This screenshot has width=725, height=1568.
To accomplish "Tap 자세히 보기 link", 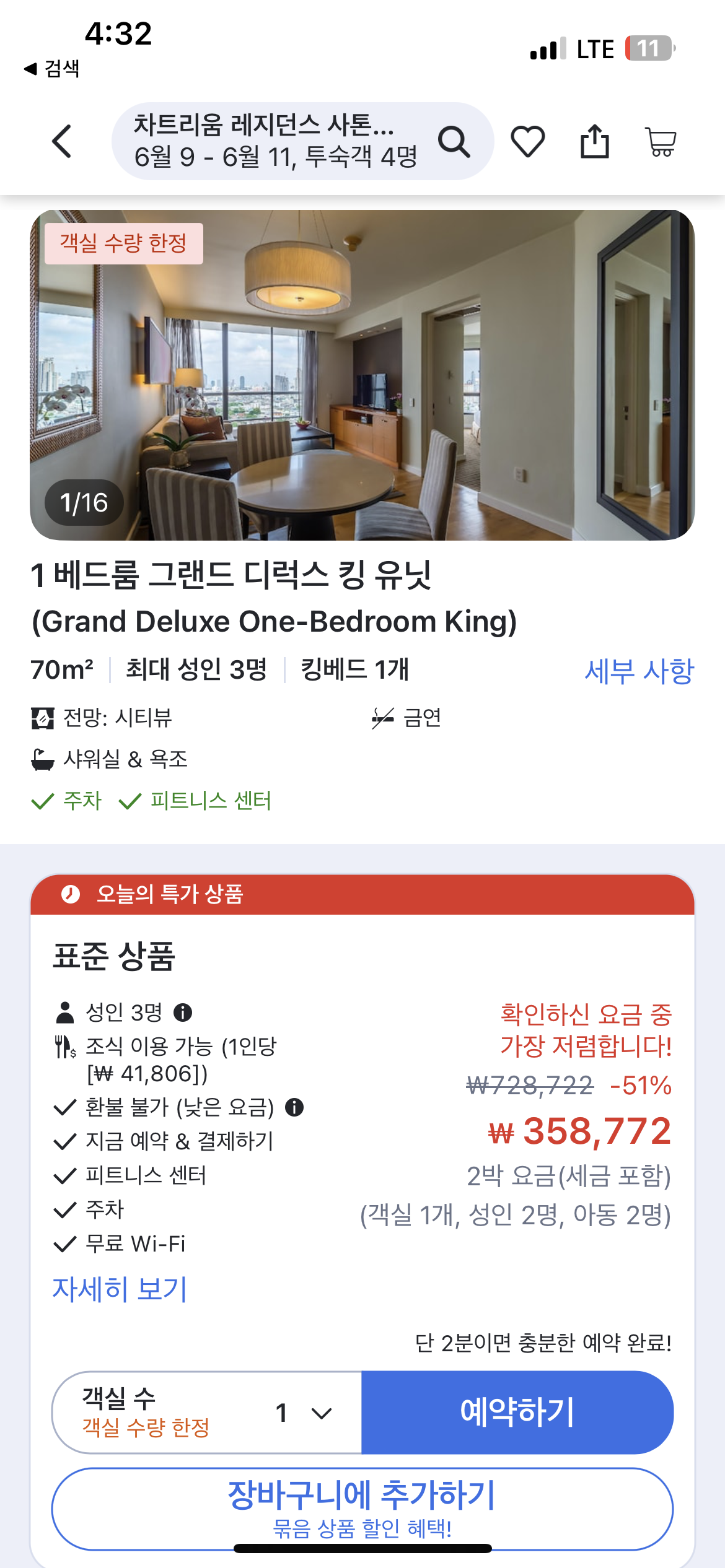I will click(x=120, y=1289).
